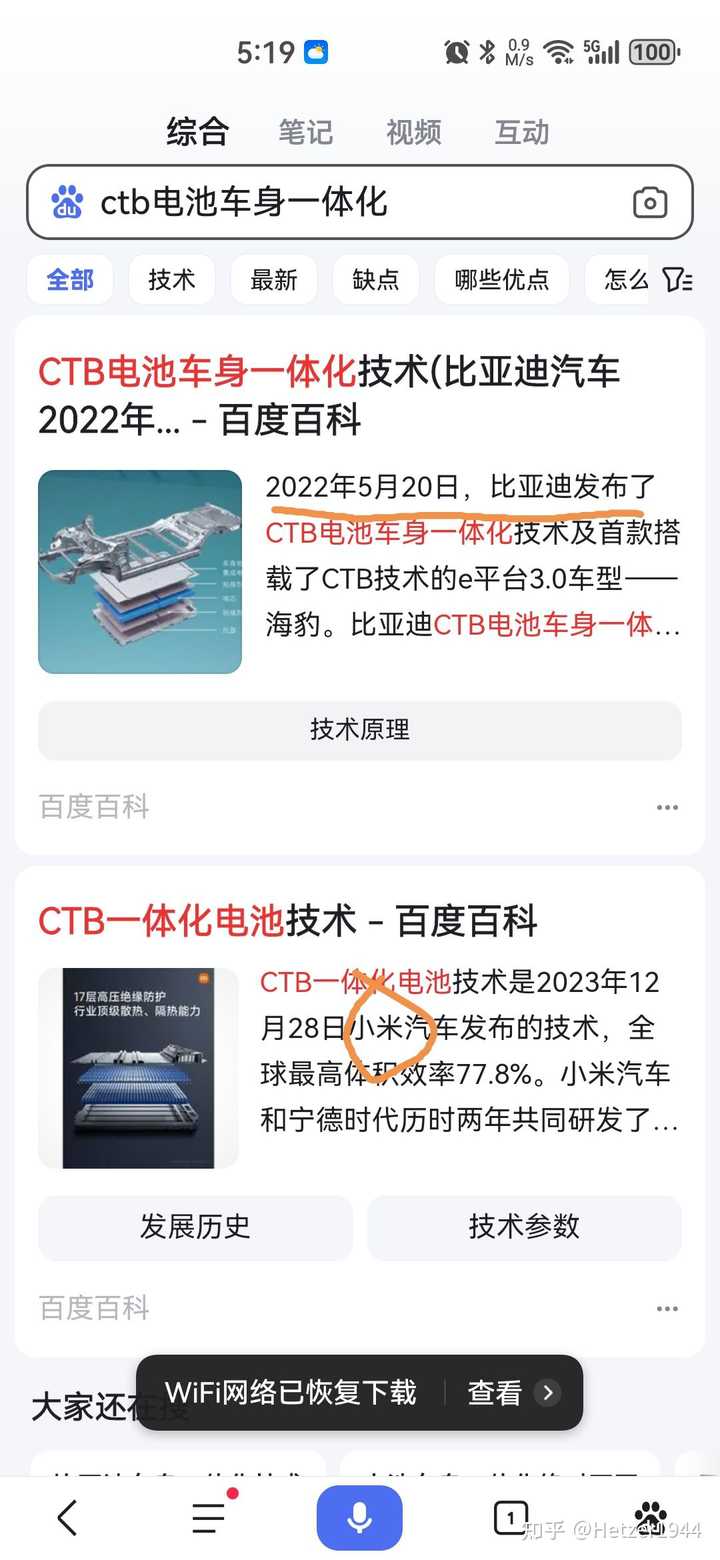Start voice search with the microphone button
720x1560 pixels.
360,1518
